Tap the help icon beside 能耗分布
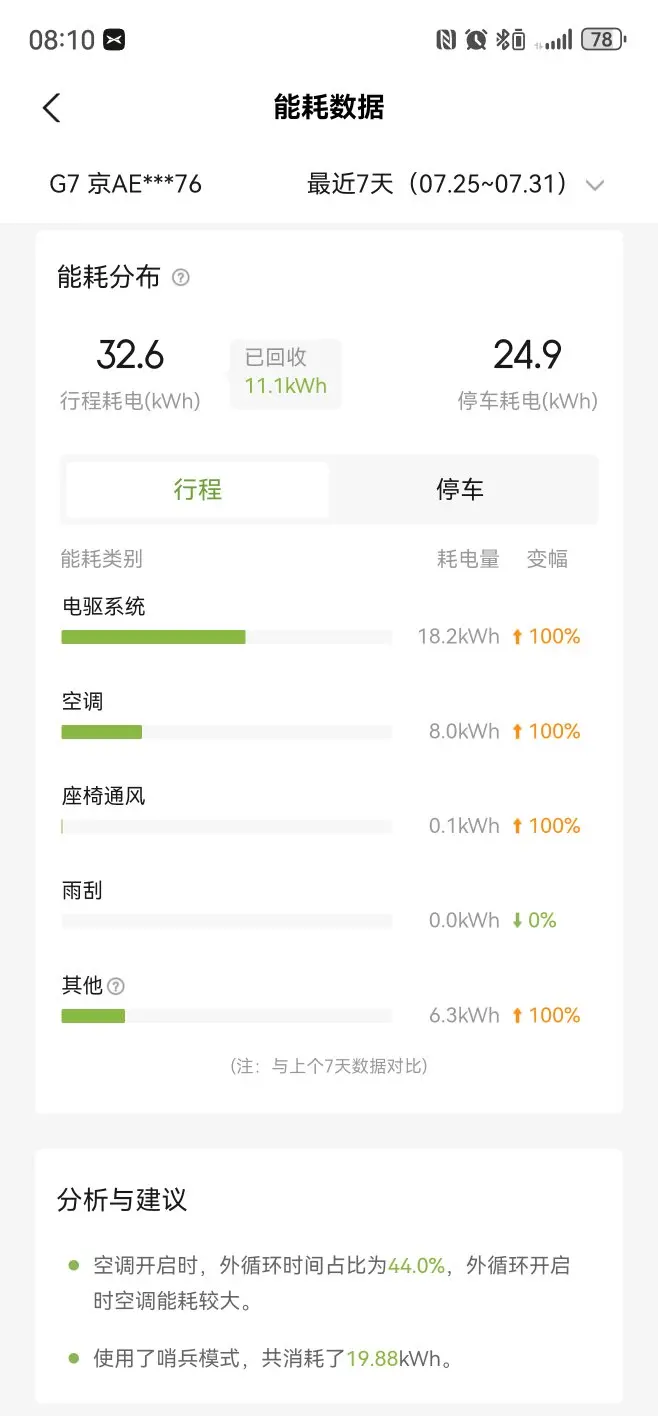This screenshot has height=1416, width=658. tap(181, 278)
